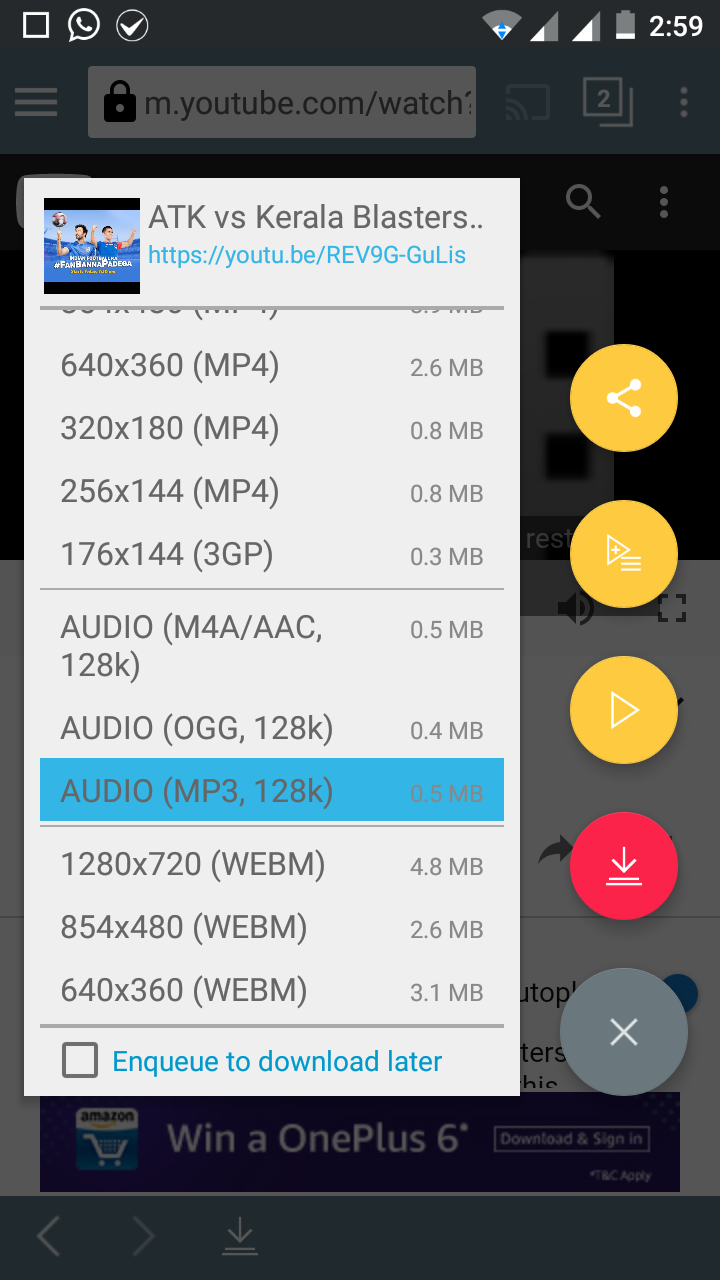The height and width of the screenshot is (1280, 720).
Task: Open the browser tabs switcher
Action: point(606,102)
